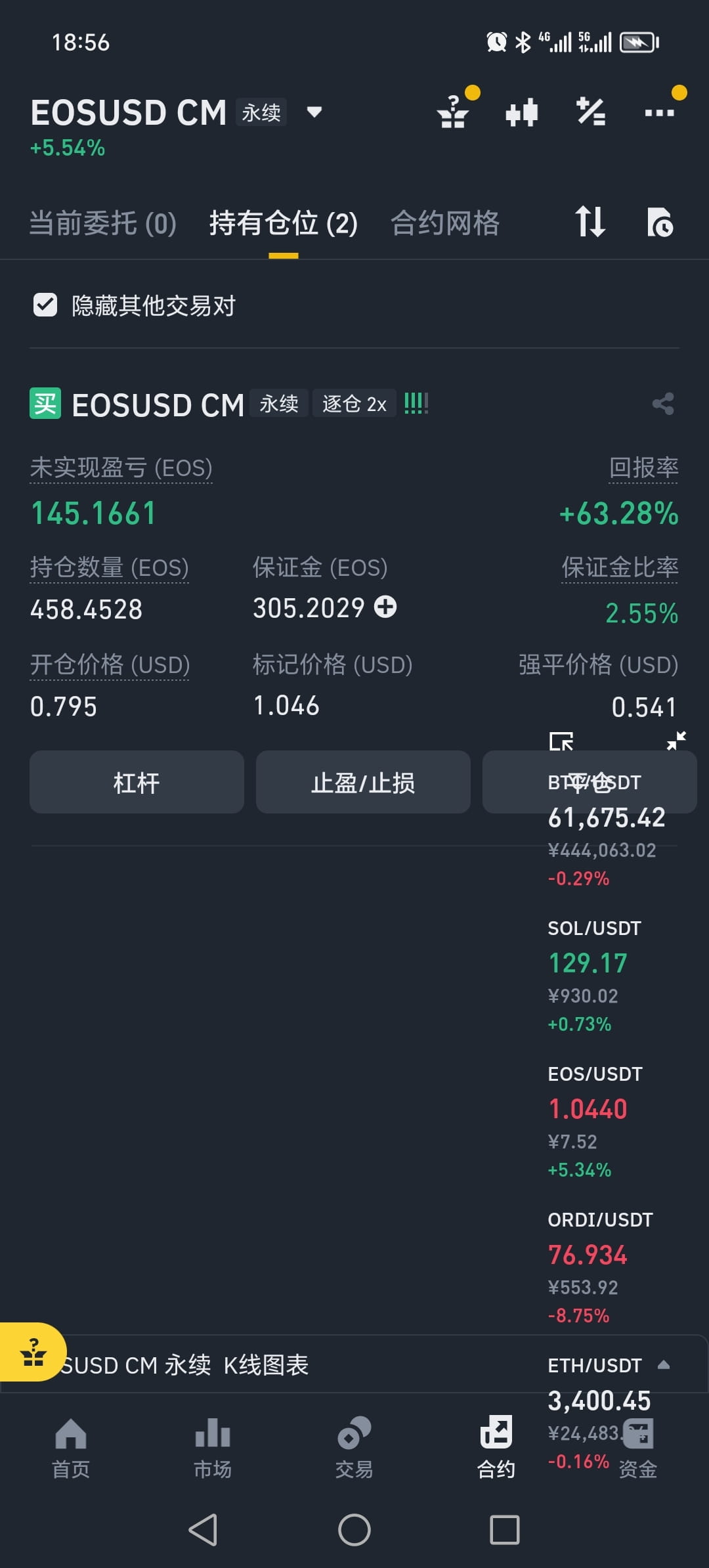Switch to the 合约网格 tab
Screen dimensions: 709x1568
point(446,223)
